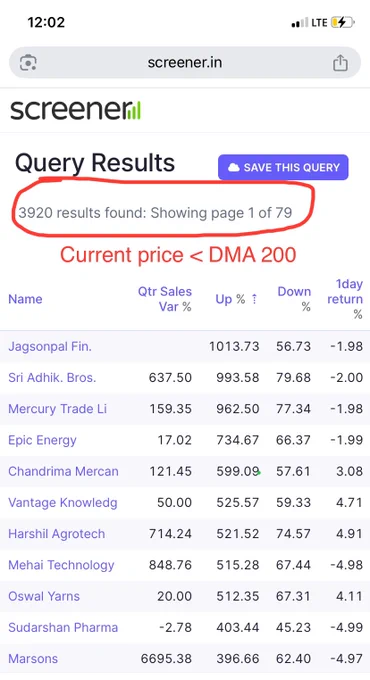The image size is (370, 680).
Task: Open the screener.in address field
Action: pyautogui.click(x=185, y=62)
